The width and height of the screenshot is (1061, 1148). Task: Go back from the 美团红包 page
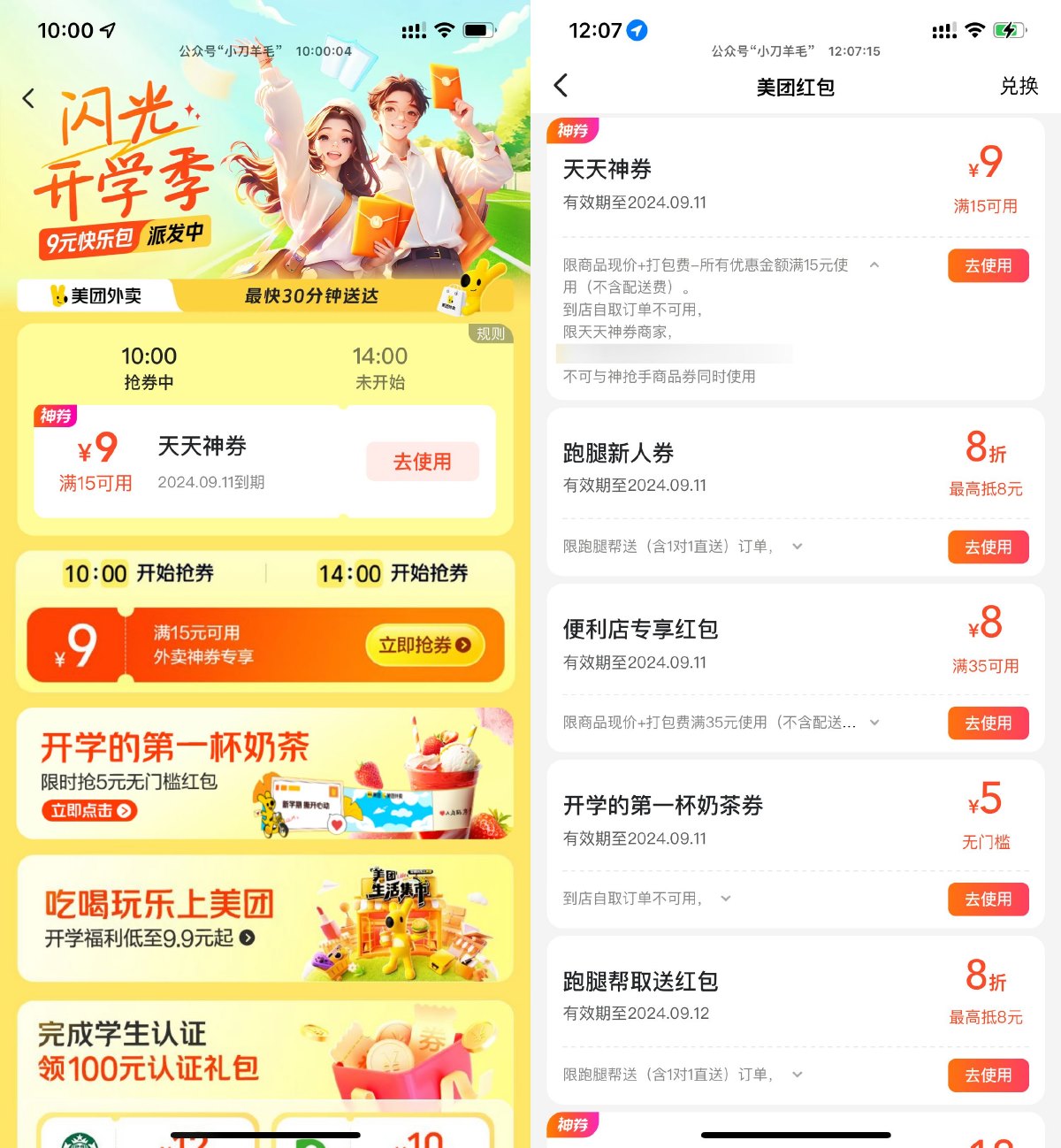[x=561, y=86]
